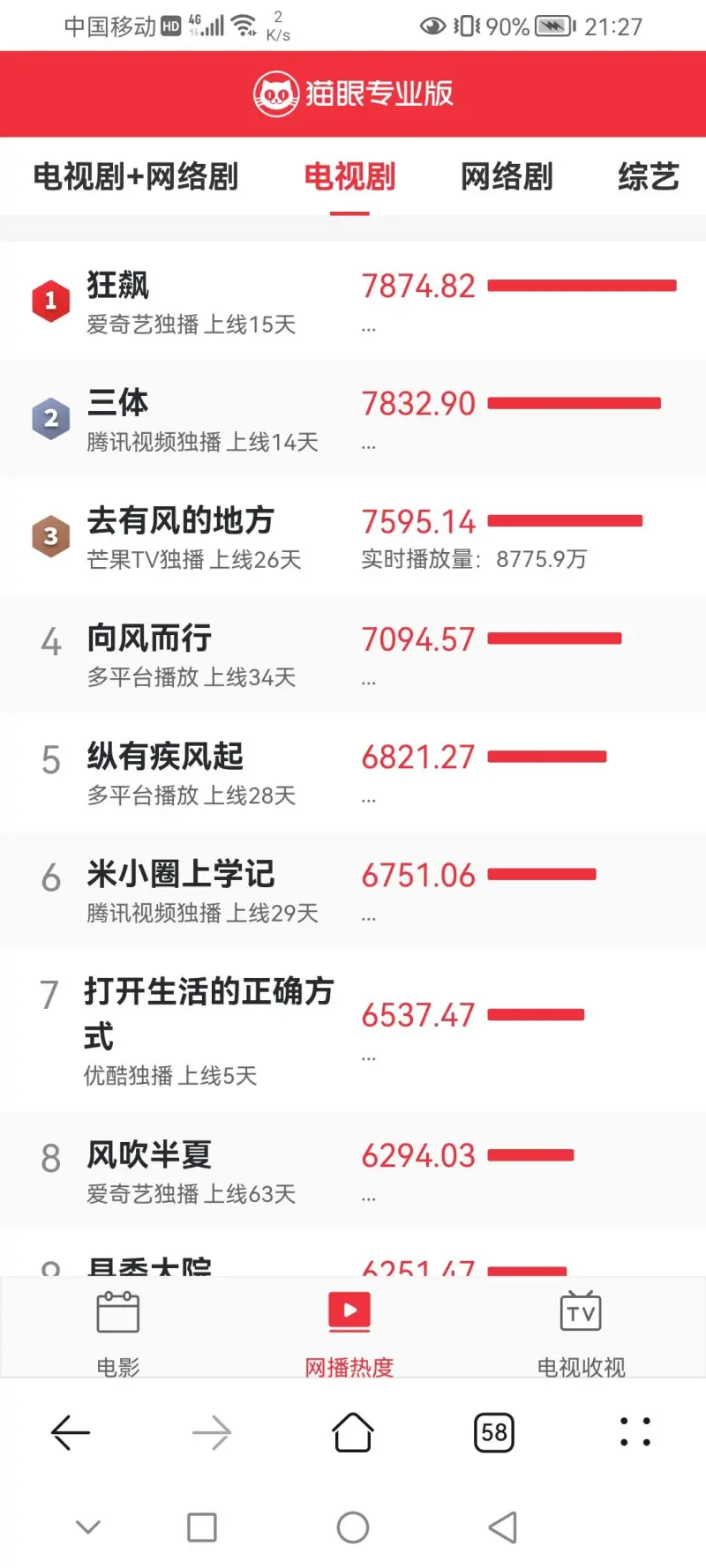Show the 58 open browser tabs
Screen dimensions: 706x1568
coord(494,1432)
